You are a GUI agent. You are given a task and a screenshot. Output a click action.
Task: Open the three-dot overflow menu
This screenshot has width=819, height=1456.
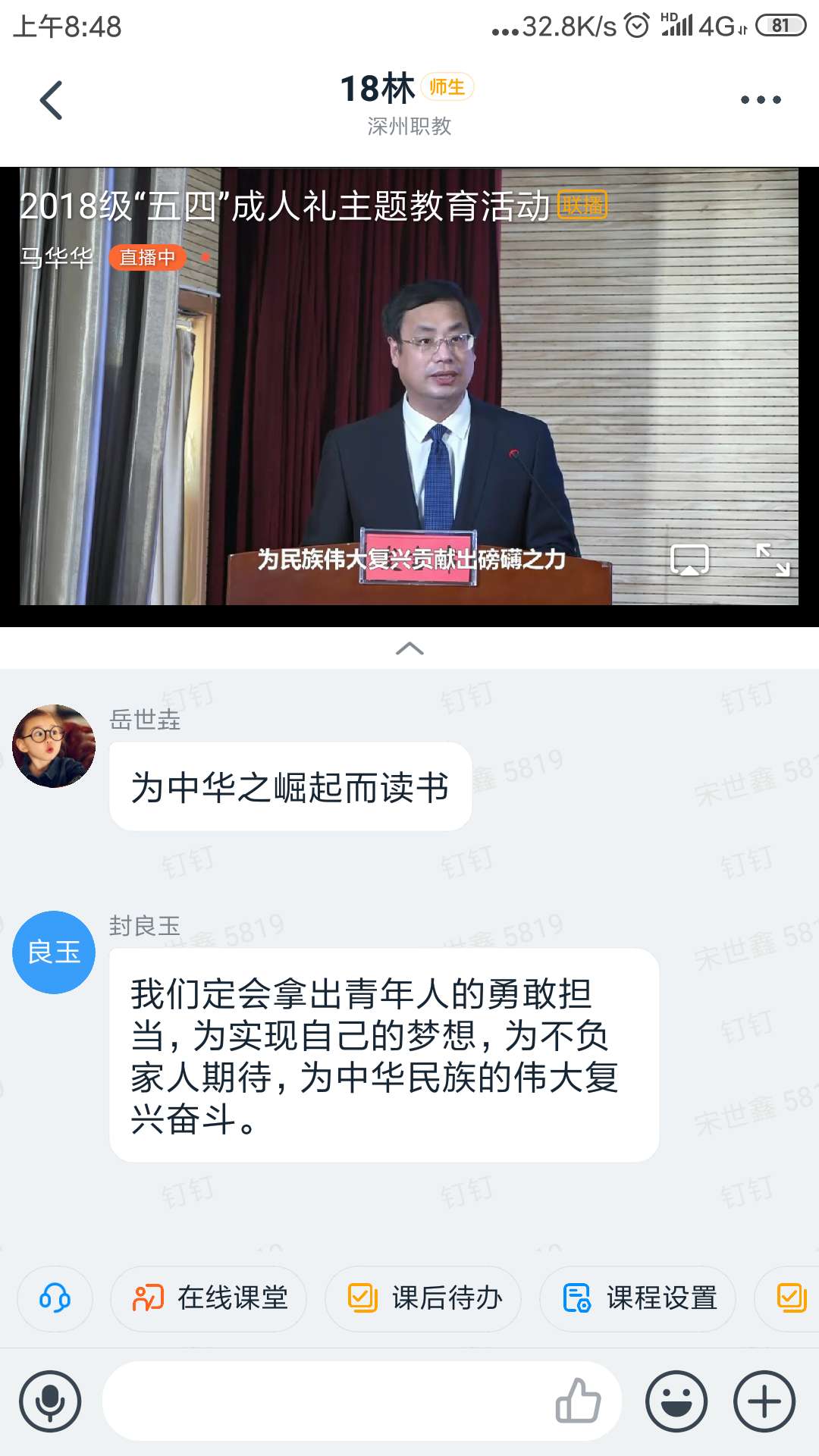(x=761, y=100)
